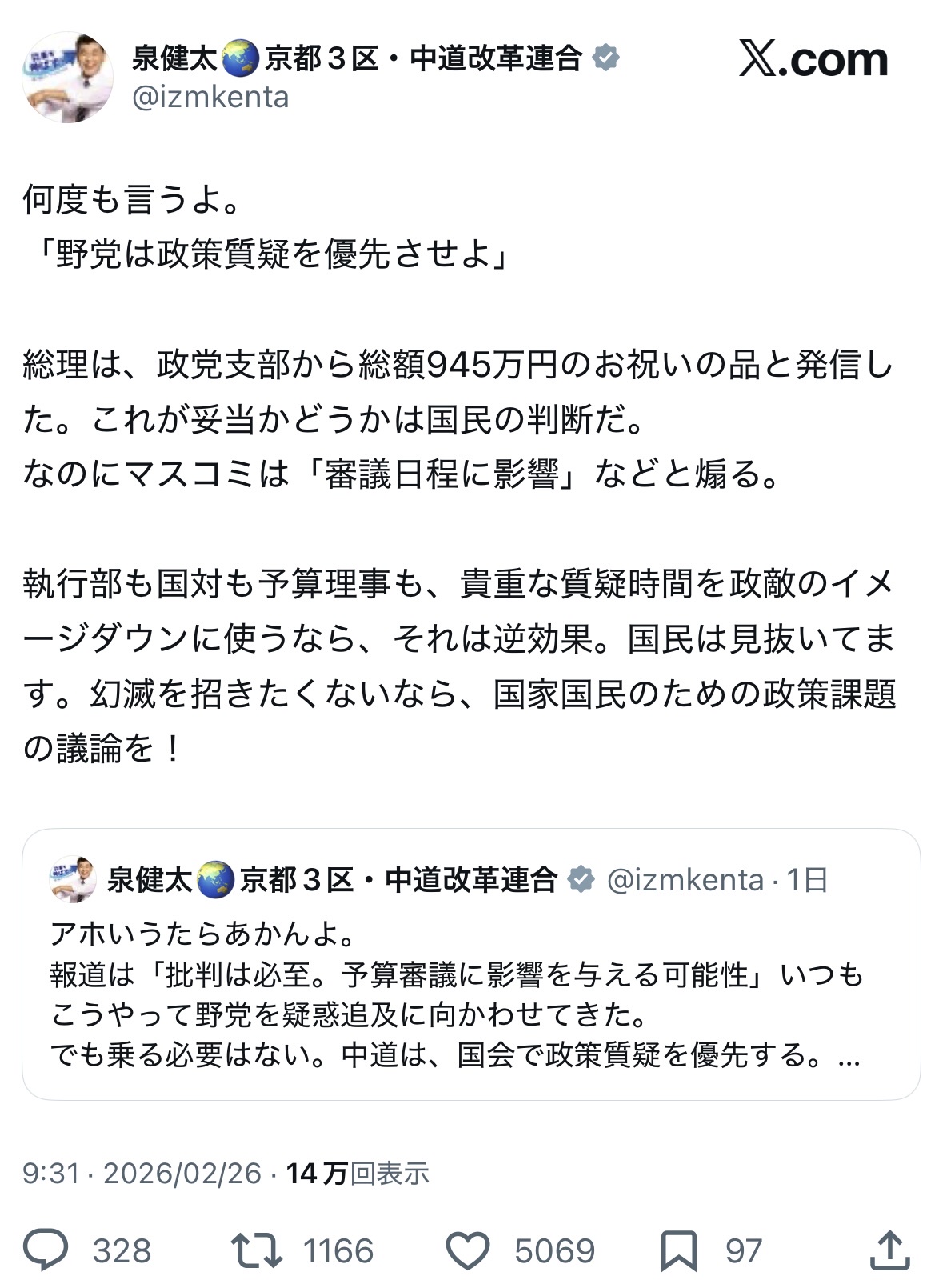Bookmark this post

[x=678, y=1250]
